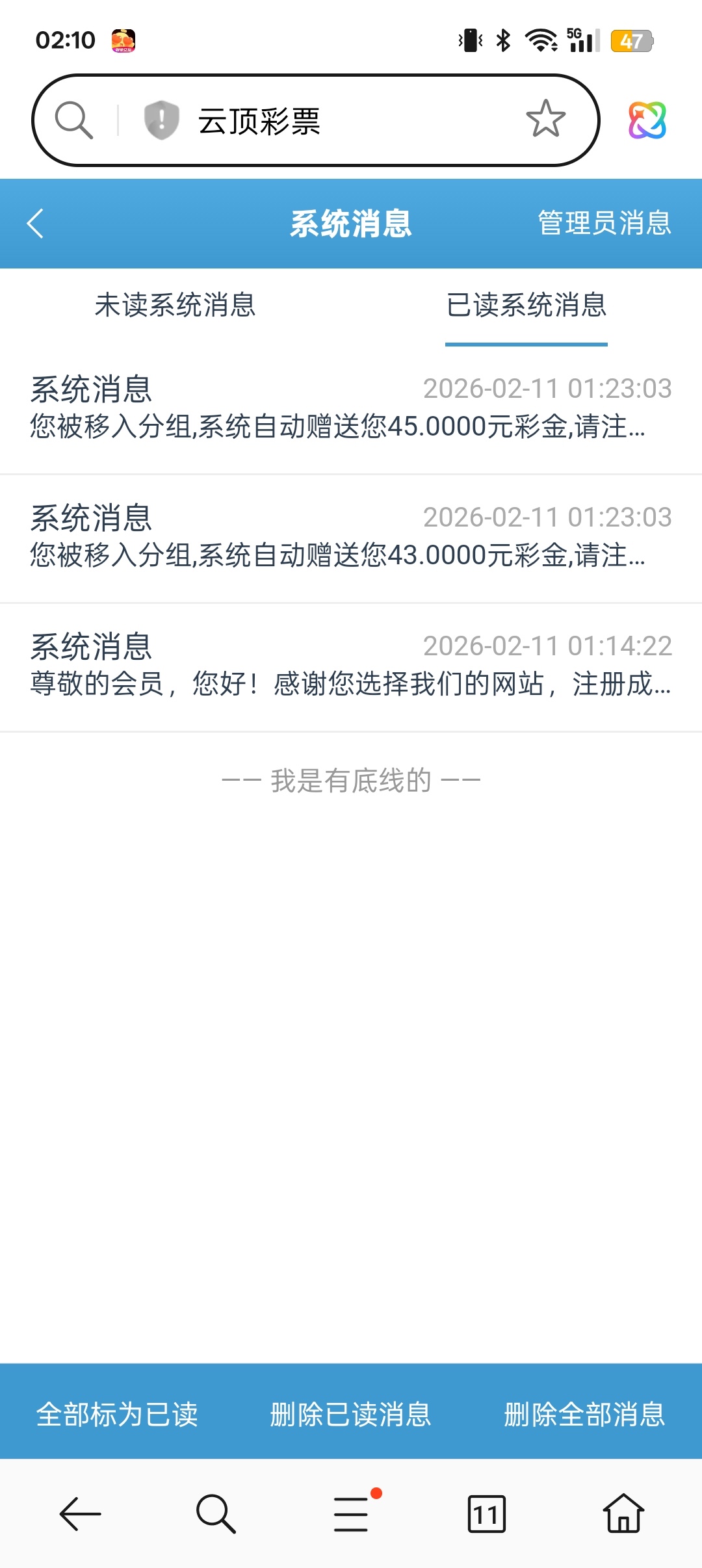Tap 删除已读消息 to delete read messages
This screenshot has width=702, height=1568.
350,1415
